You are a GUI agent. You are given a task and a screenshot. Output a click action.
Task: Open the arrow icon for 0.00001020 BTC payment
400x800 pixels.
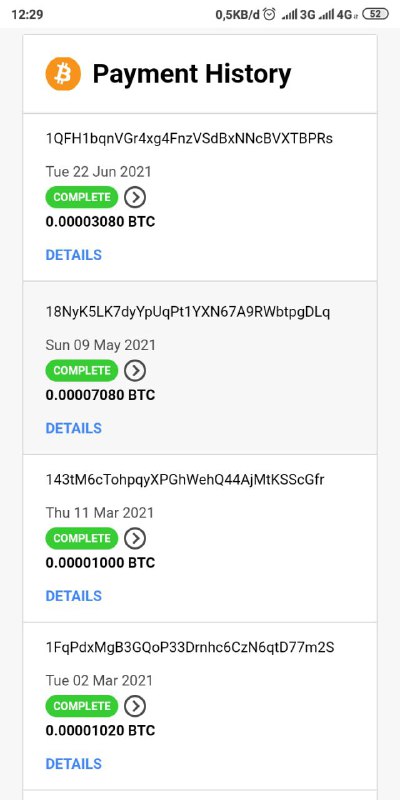(x=135, y=706)
